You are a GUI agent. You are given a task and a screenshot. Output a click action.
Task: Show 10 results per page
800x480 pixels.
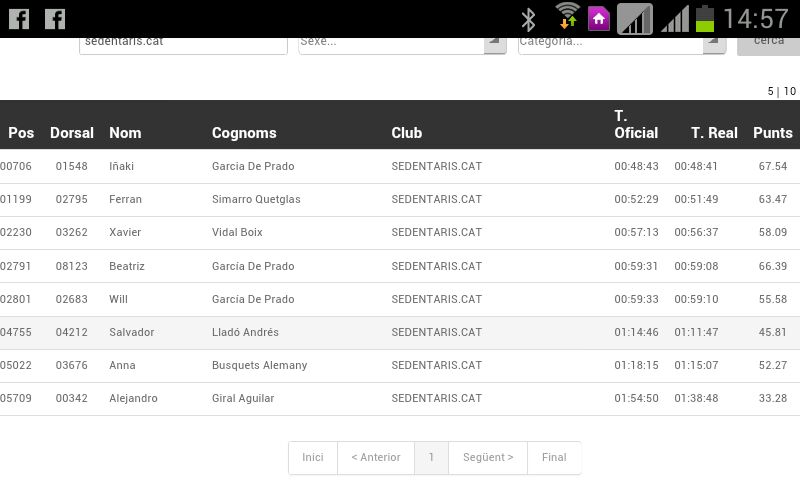point(790,91)
